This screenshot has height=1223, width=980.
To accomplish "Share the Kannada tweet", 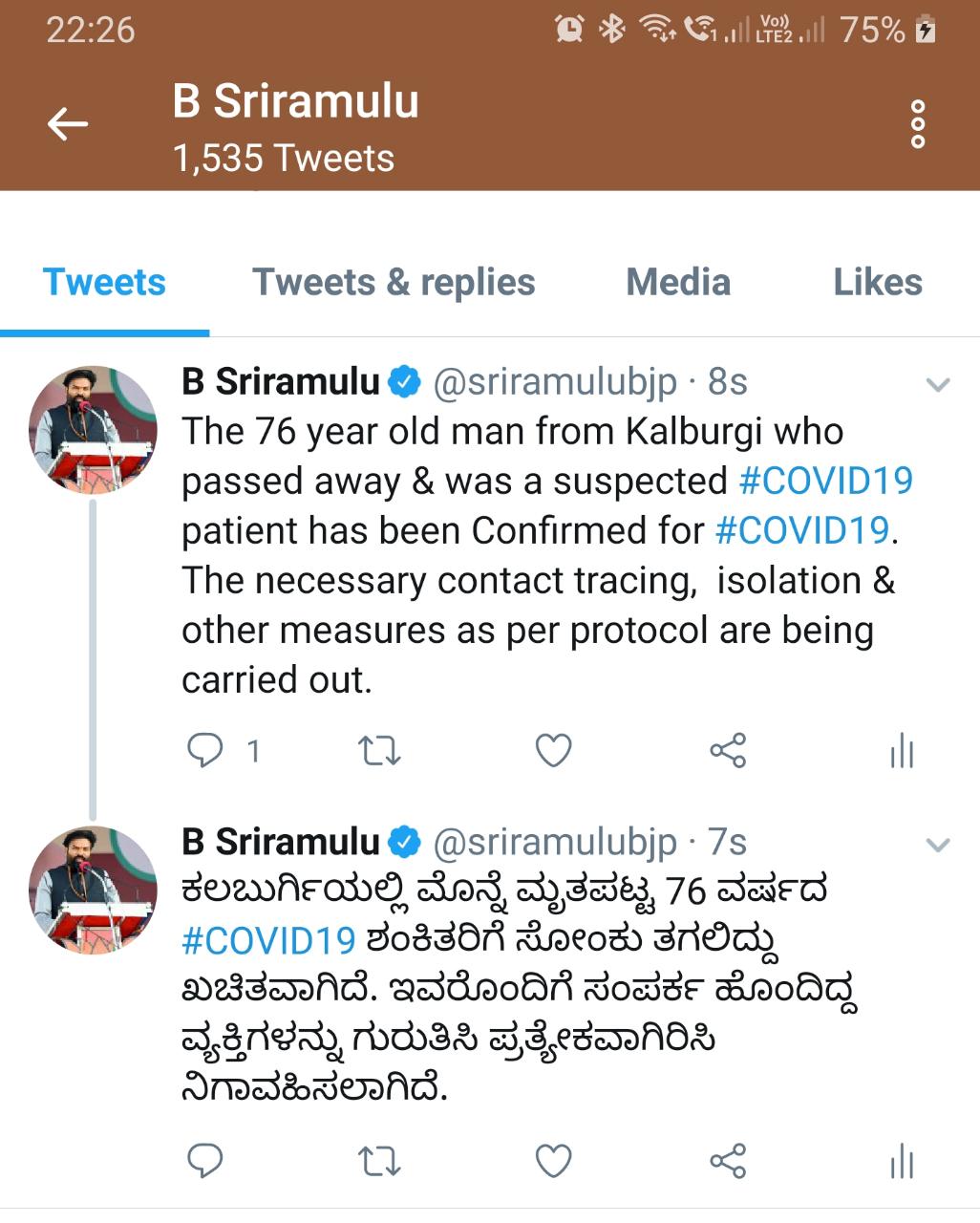I will click(728, 1162).
